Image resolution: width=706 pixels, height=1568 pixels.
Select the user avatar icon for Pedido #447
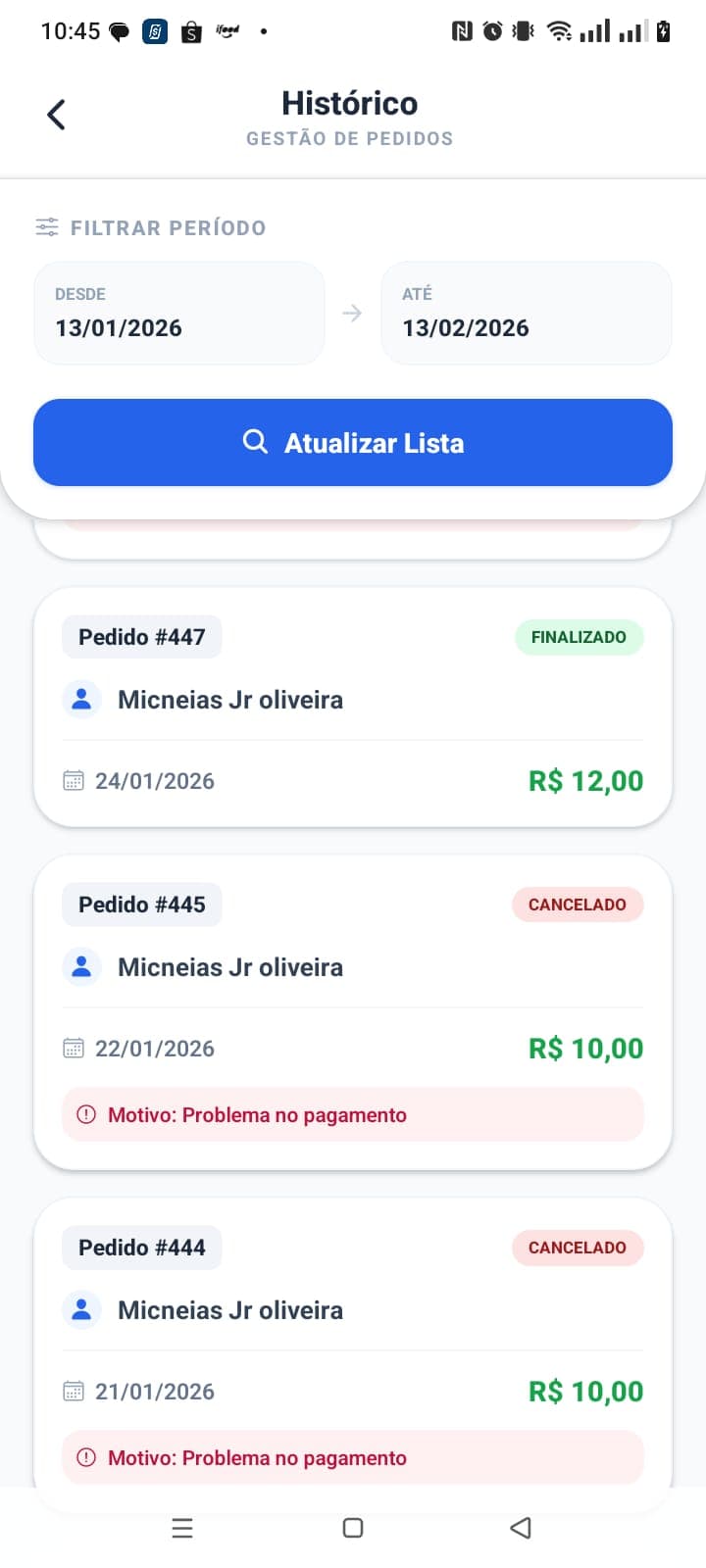click(82, 699)
